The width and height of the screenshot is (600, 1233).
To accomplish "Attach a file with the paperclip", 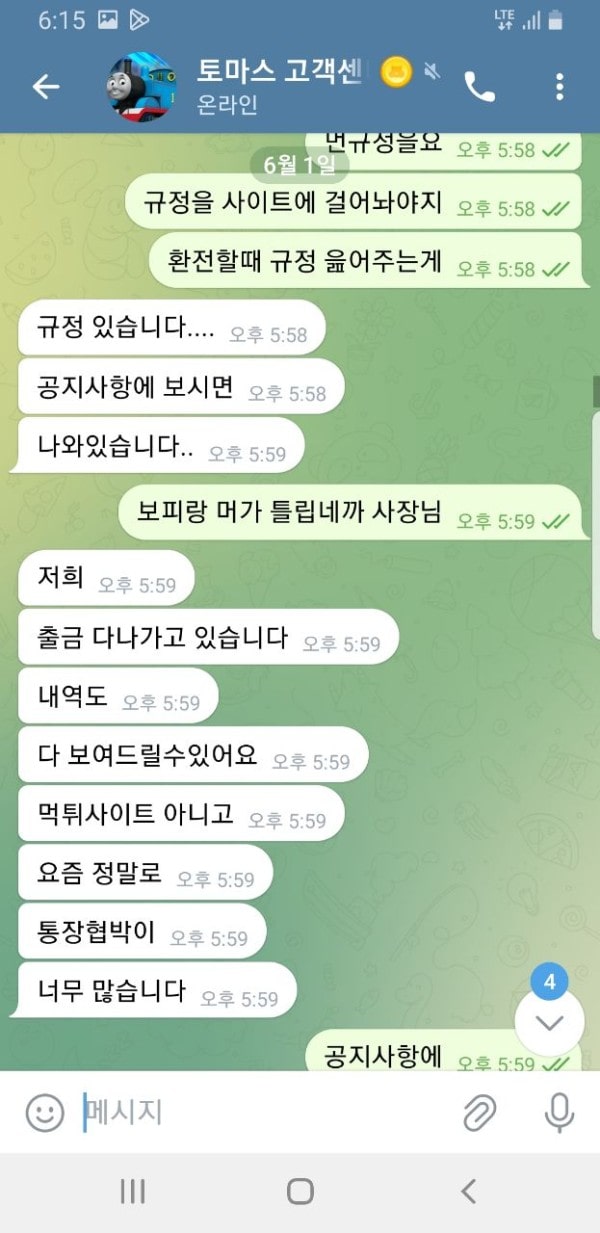I will (x=480, y=1112).
